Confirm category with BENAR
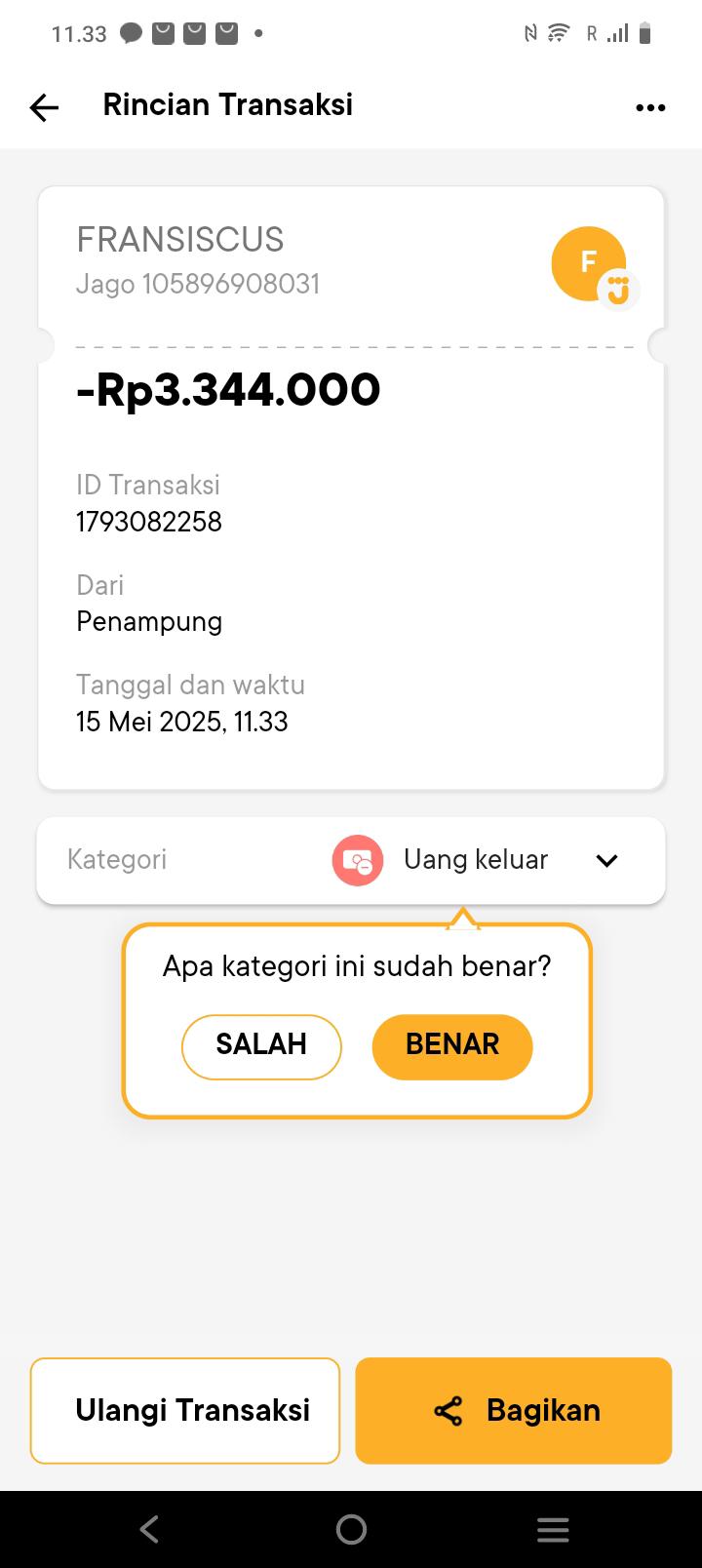 [451, 1046]
